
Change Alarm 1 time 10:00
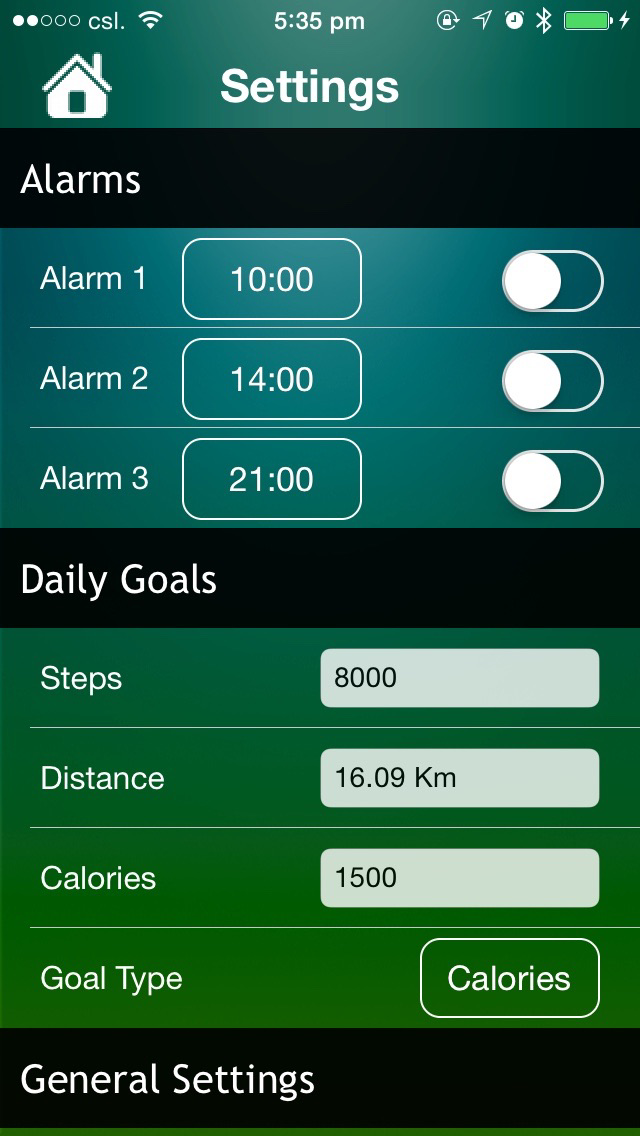coord(272,279)
